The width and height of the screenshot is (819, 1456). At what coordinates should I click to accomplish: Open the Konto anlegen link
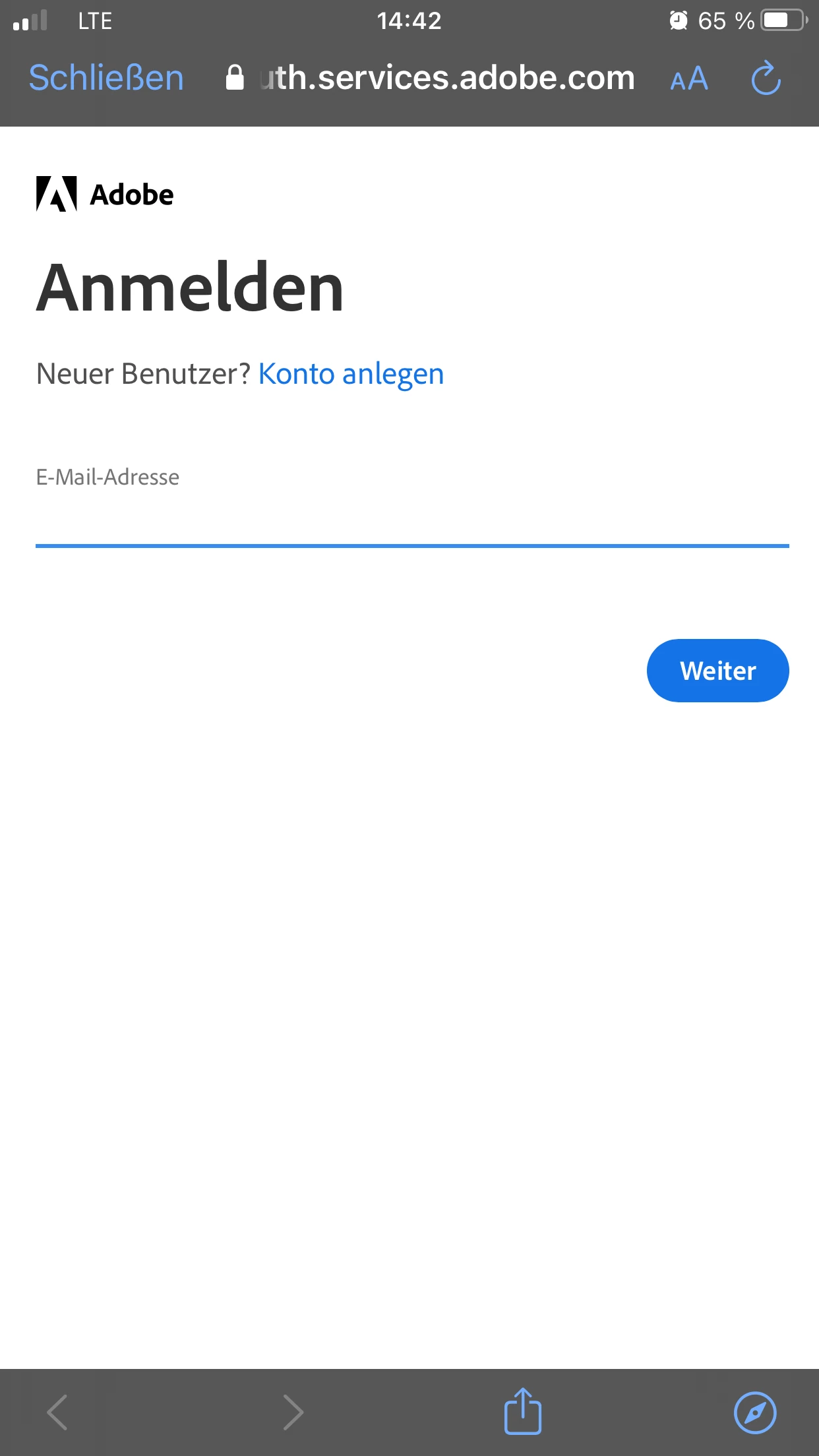[x=351, y=374]
